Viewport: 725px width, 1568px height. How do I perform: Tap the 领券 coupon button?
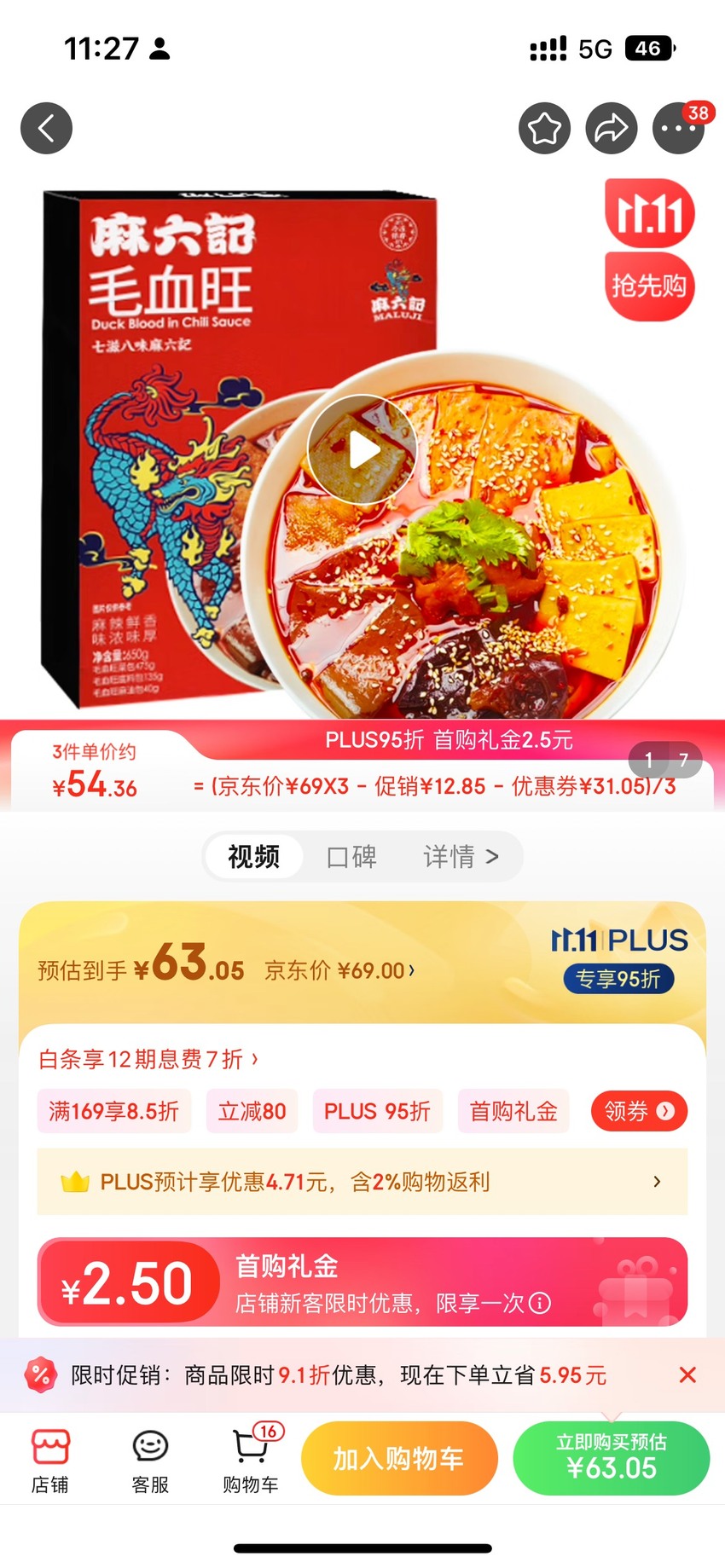(639, 1111)
